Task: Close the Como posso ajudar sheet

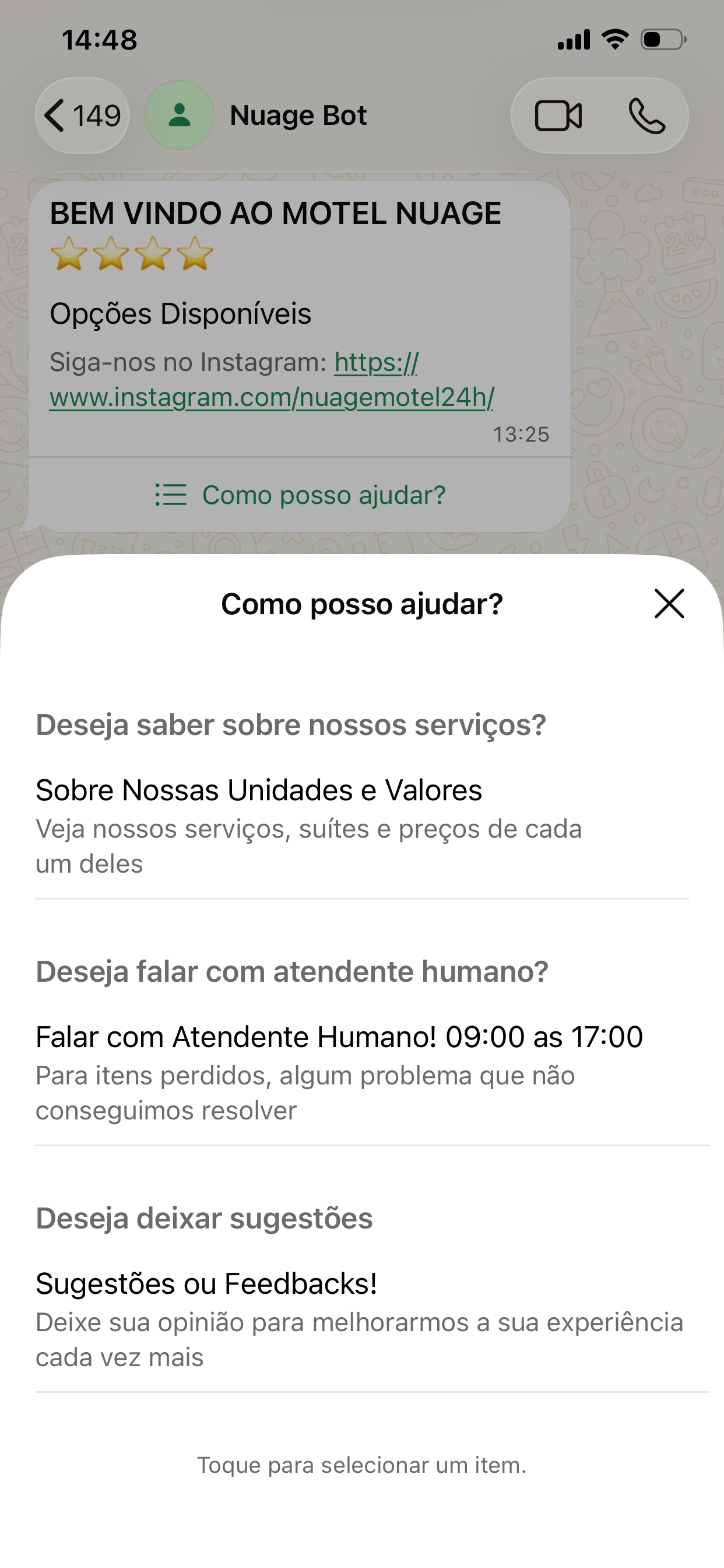Action: (x=669, y=603)
